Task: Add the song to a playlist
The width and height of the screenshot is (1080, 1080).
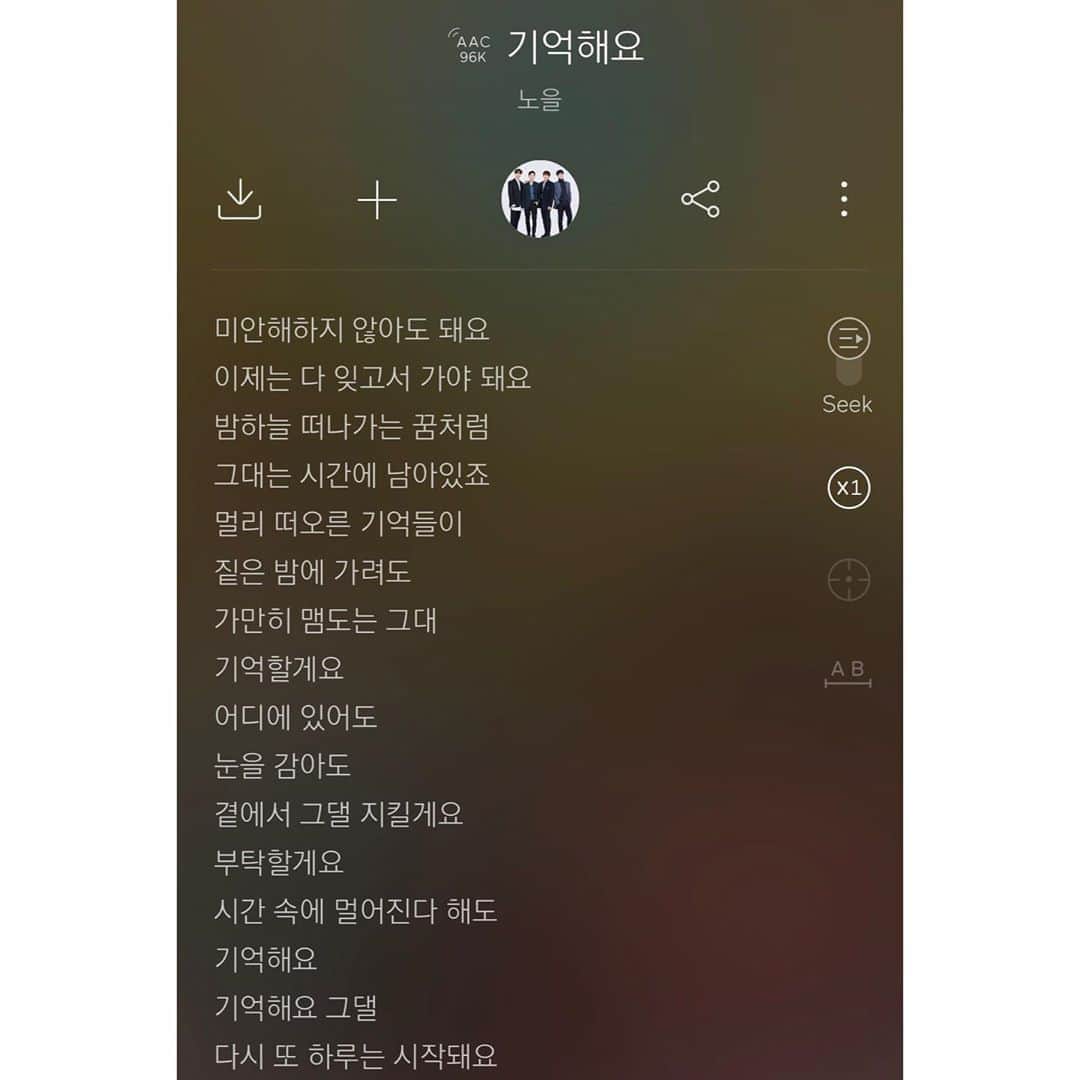Action: (x=377, y=201)
